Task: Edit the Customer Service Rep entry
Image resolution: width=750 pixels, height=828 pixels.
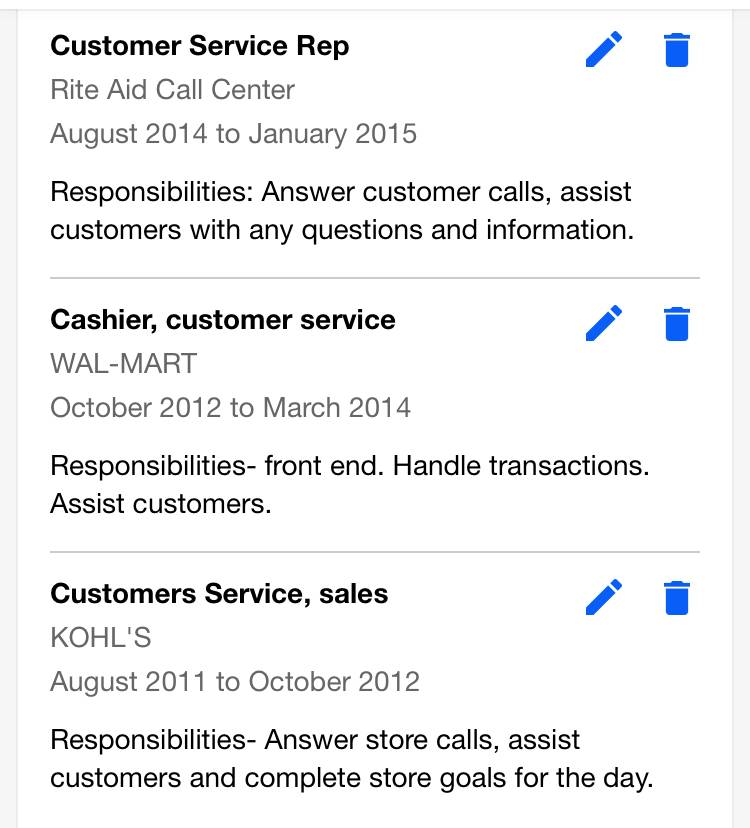Action: [604, 49]
